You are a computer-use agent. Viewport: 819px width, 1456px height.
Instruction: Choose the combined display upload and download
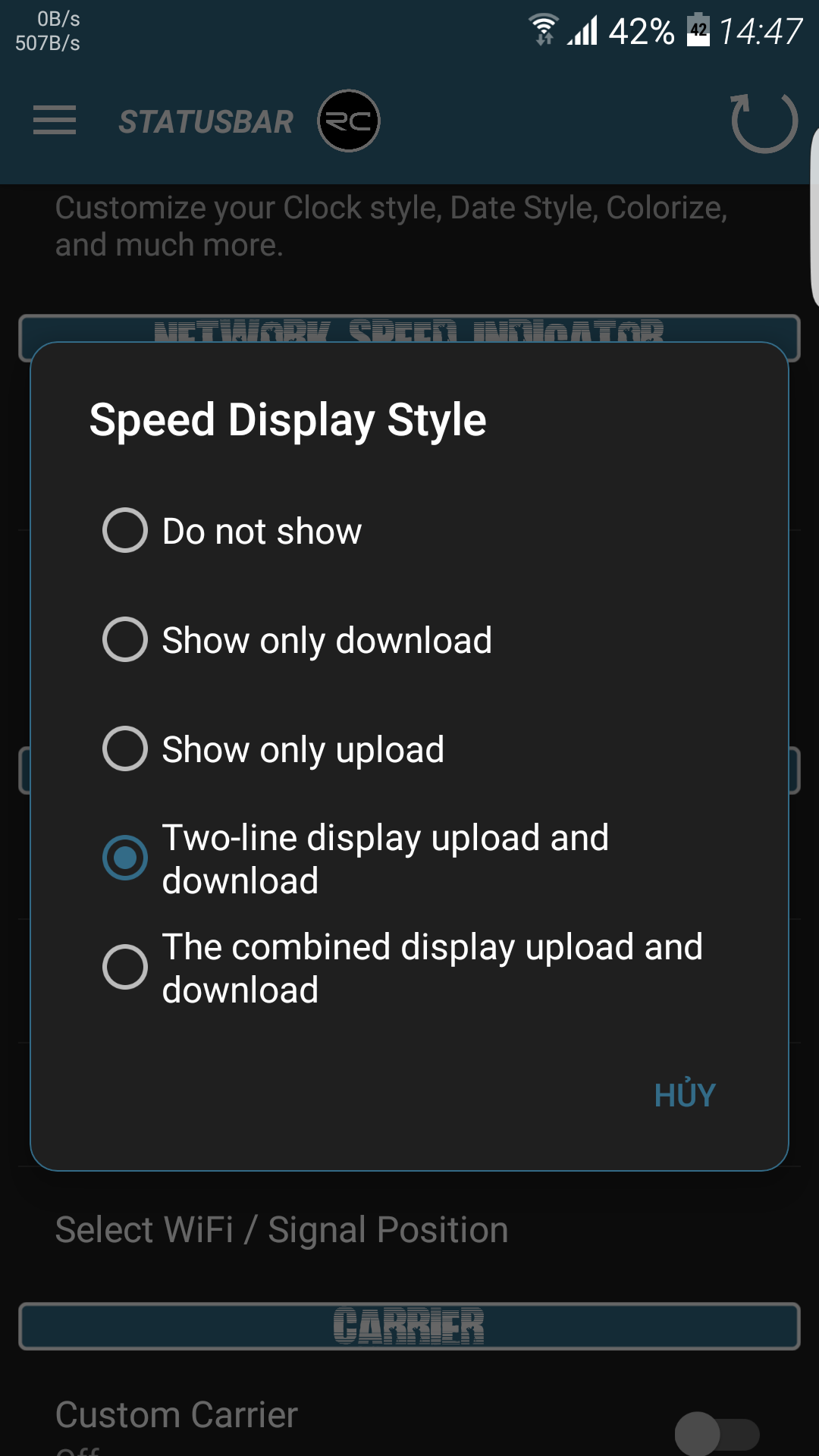(x=409, y=967)
